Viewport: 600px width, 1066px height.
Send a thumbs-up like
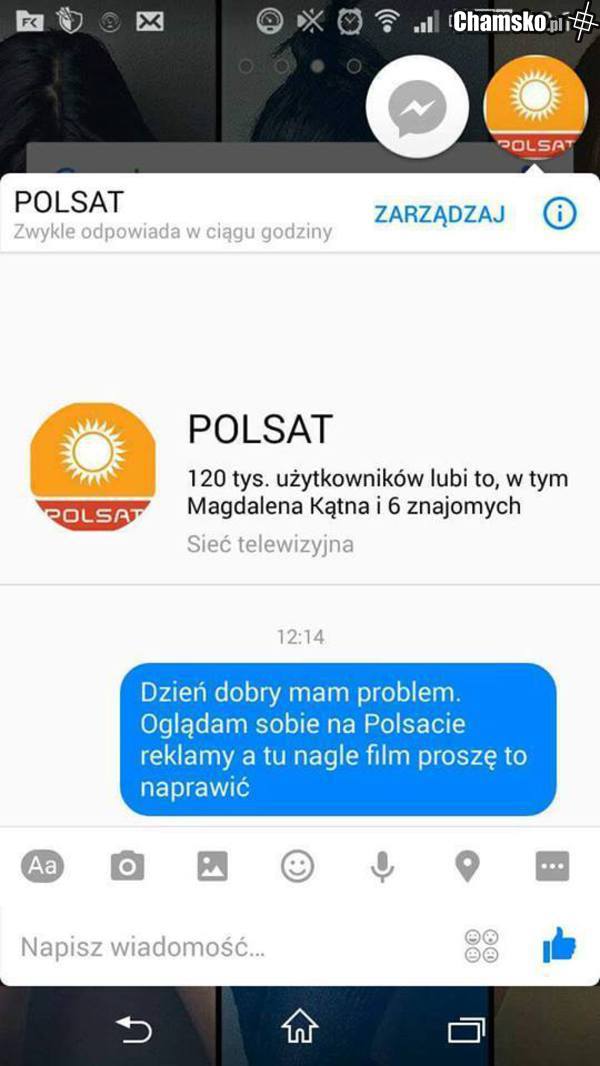click(559, 944)
